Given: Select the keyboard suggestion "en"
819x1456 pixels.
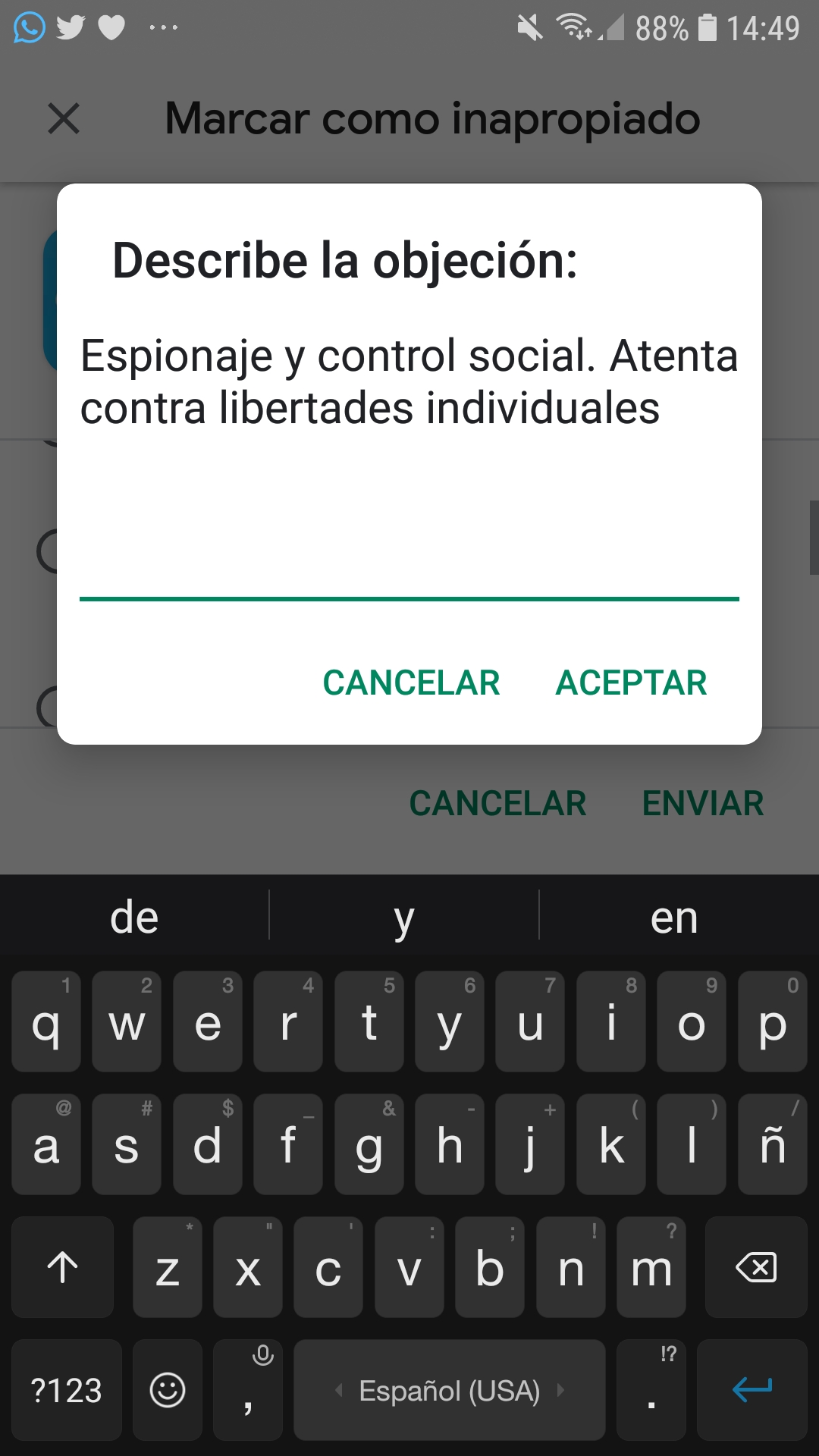Looking at the screenshot, I should point(674,918).
